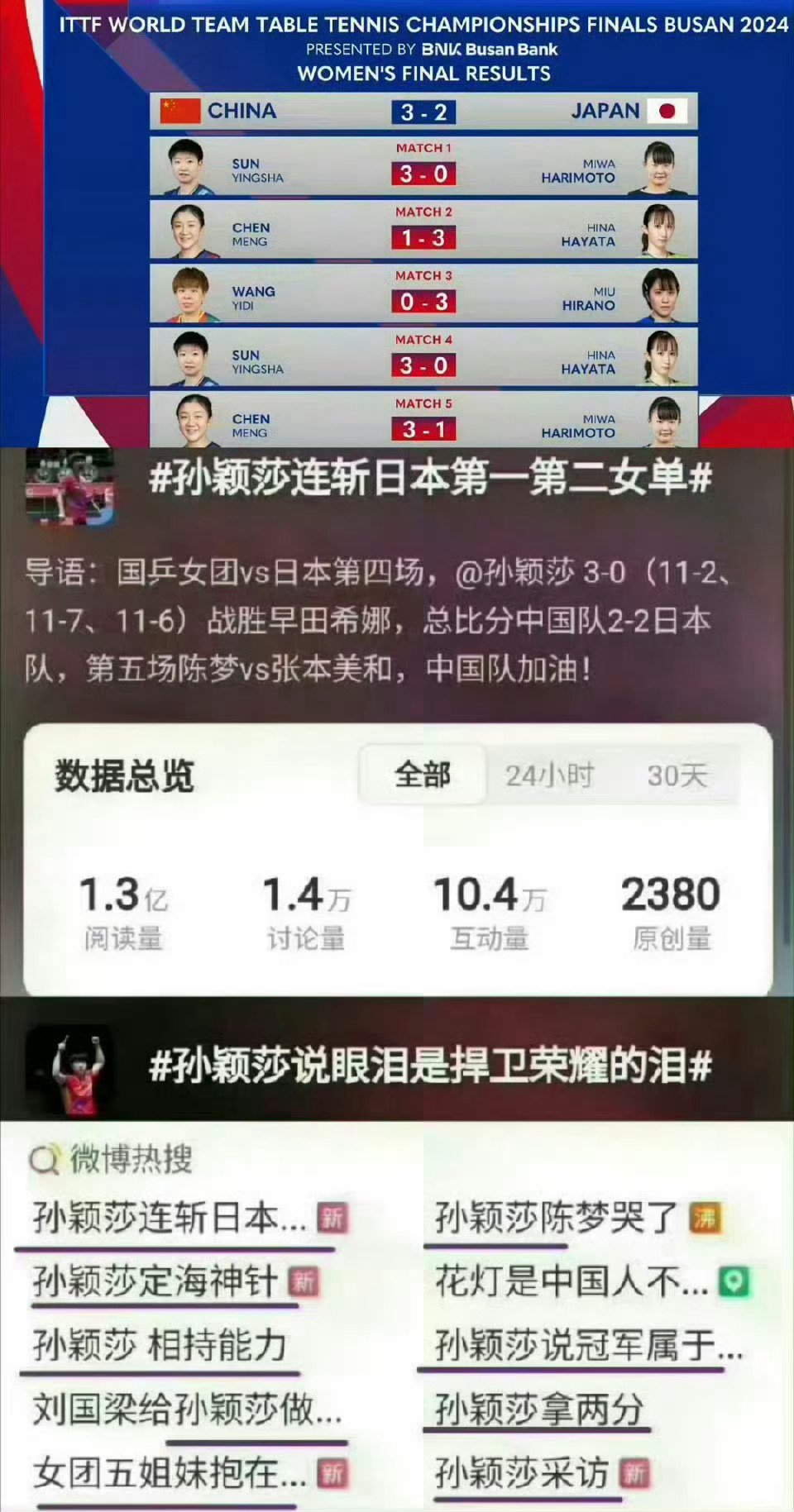Click the 3 - 2 overall score display
This screenshot has height=1512, width=794.
[x=424, y=109]
